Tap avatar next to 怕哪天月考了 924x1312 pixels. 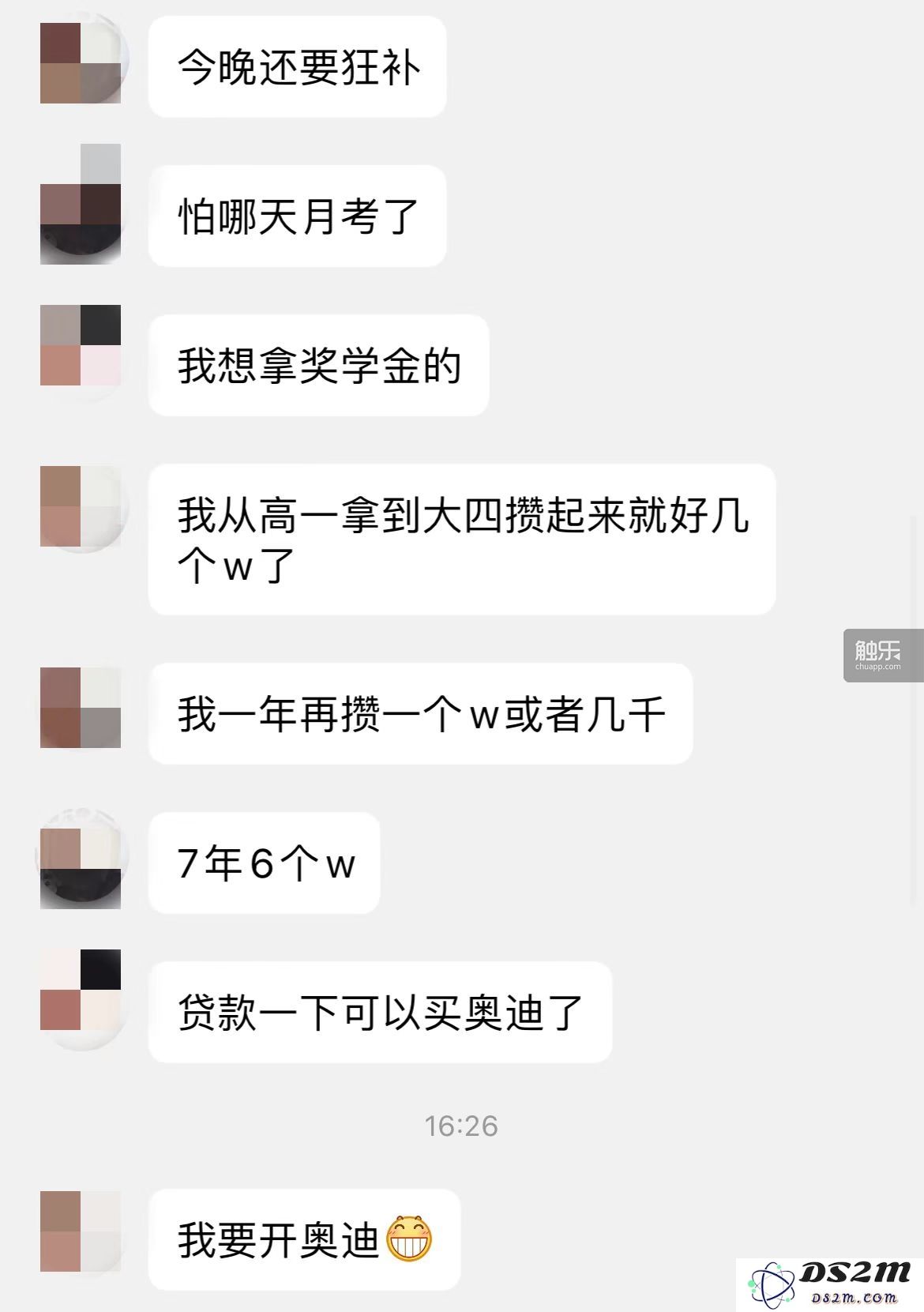pos(81,213)
